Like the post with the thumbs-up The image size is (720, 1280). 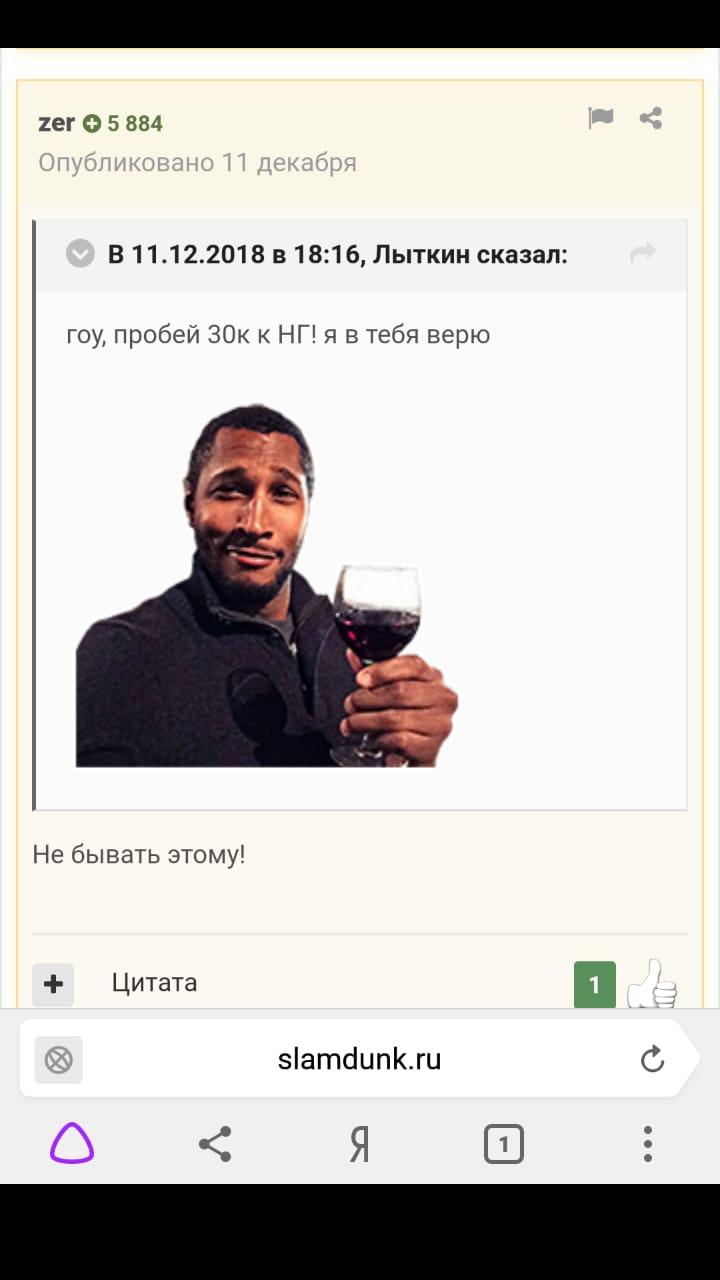(652, 984)
